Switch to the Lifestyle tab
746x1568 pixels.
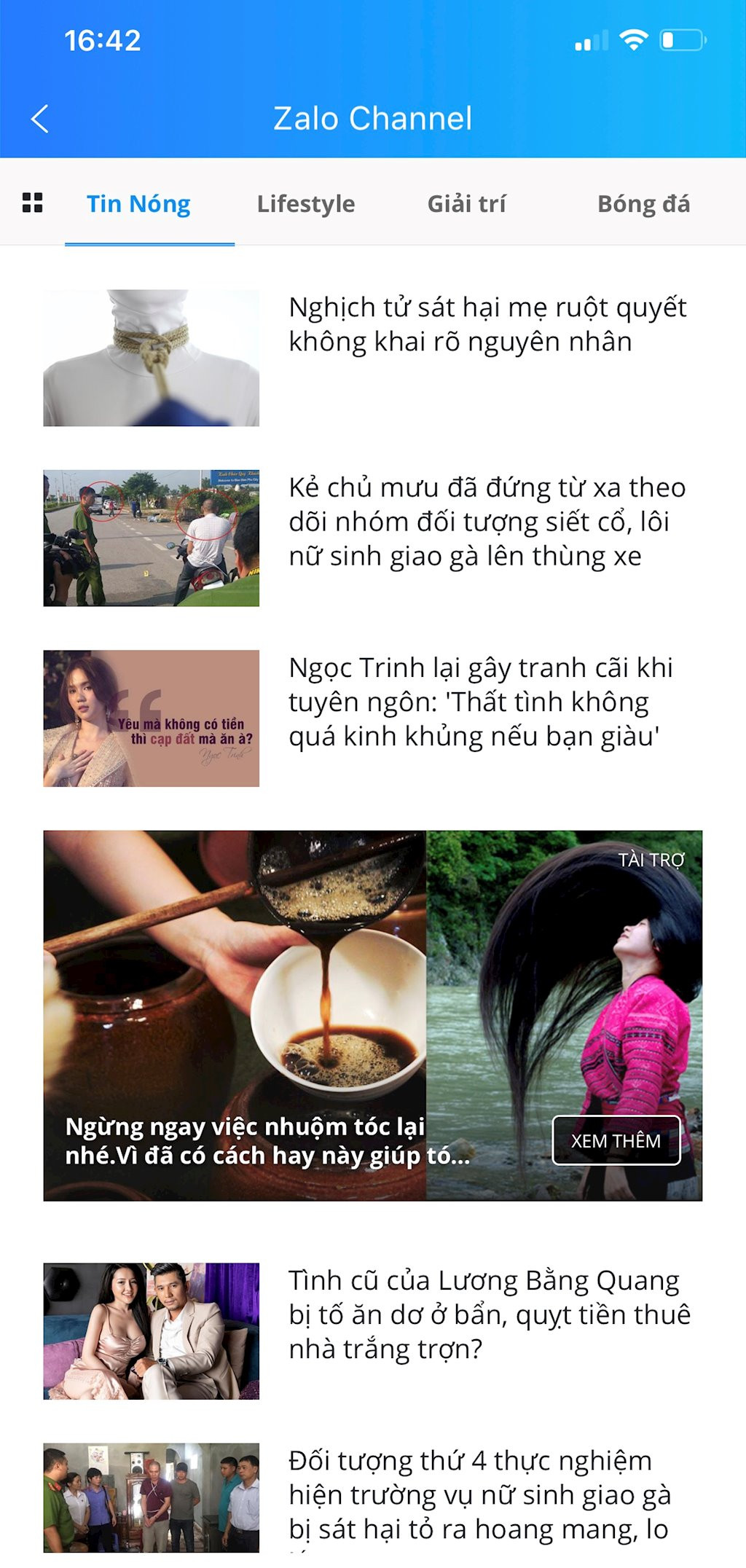click(306, 204)
